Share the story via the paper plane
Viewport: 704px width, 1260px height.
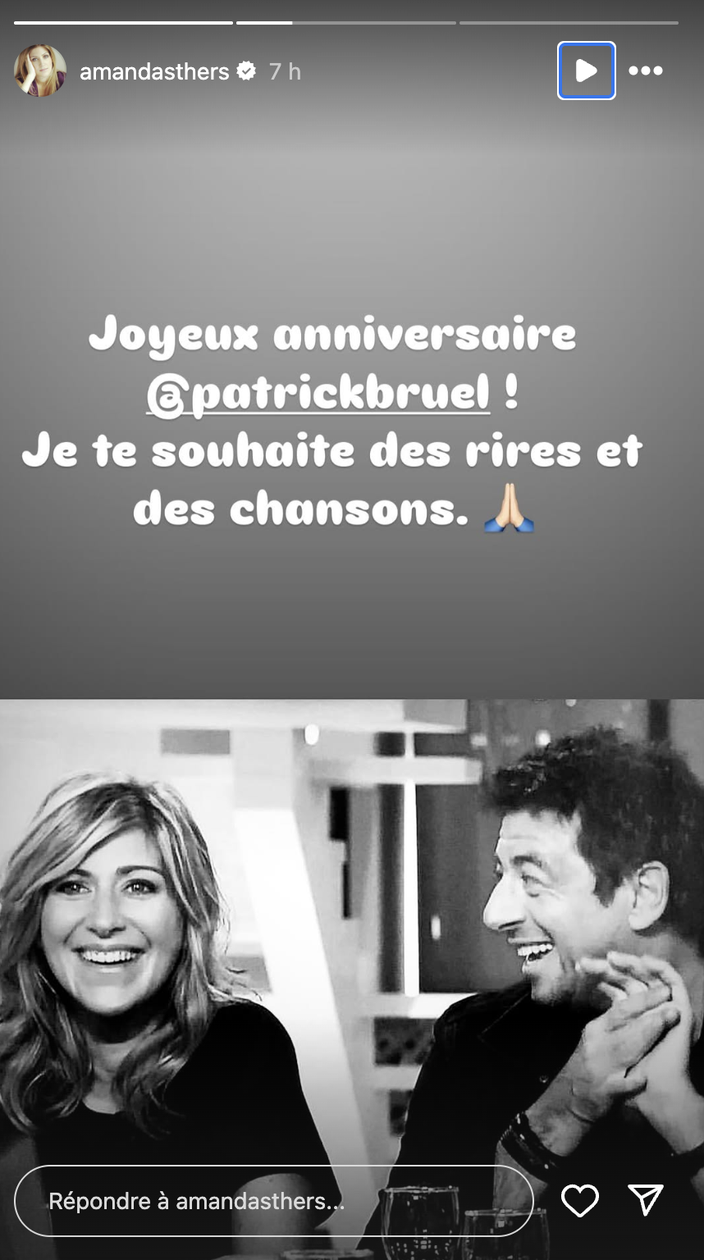click(646, 1200)
